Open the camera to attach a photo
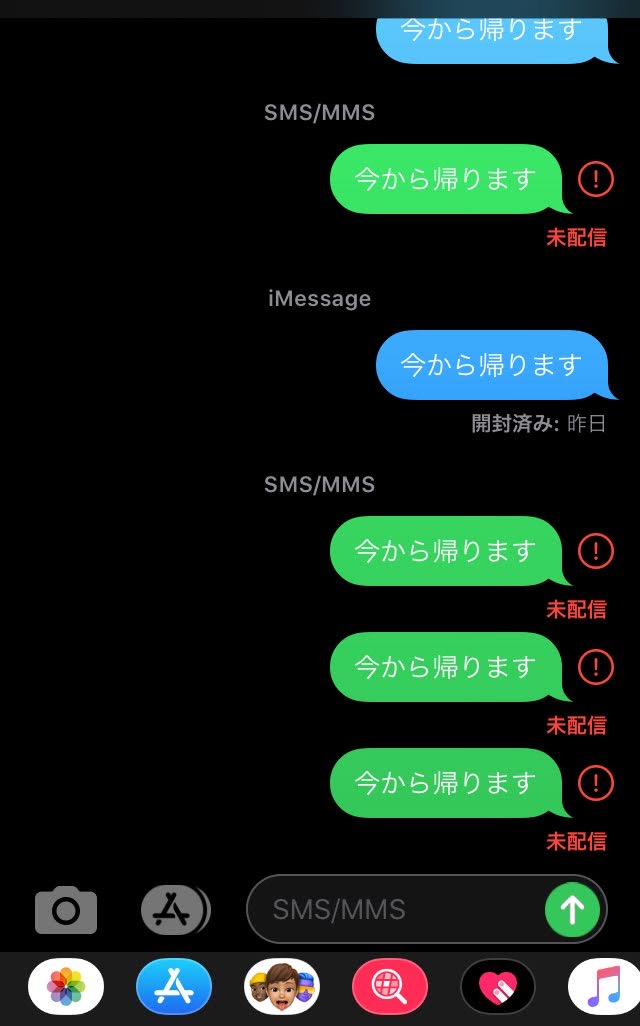Viewport: 640px width, 1026px height. 66,909
